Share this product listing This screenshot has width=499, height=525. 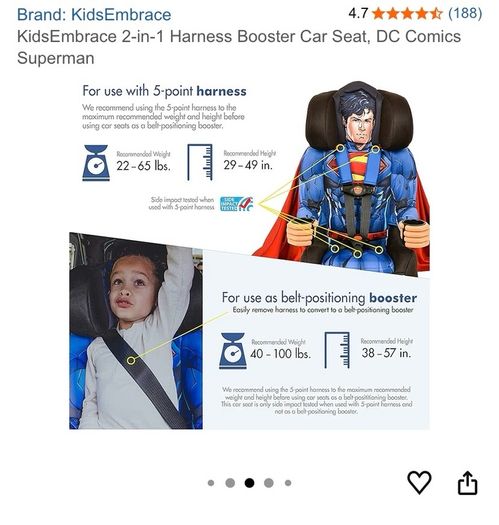click(467, 482)
